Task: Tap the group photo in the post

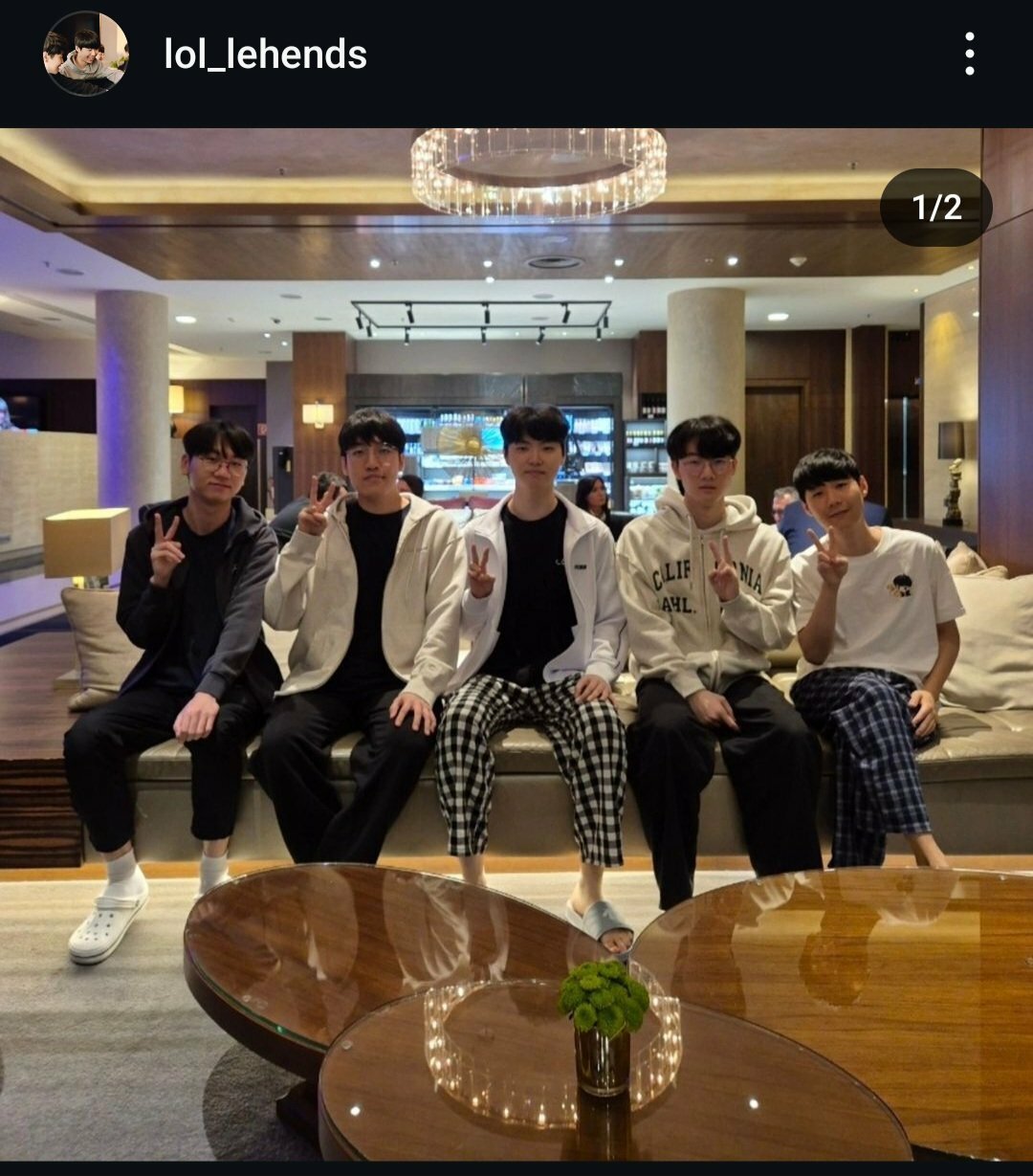Action: point(516,643)
